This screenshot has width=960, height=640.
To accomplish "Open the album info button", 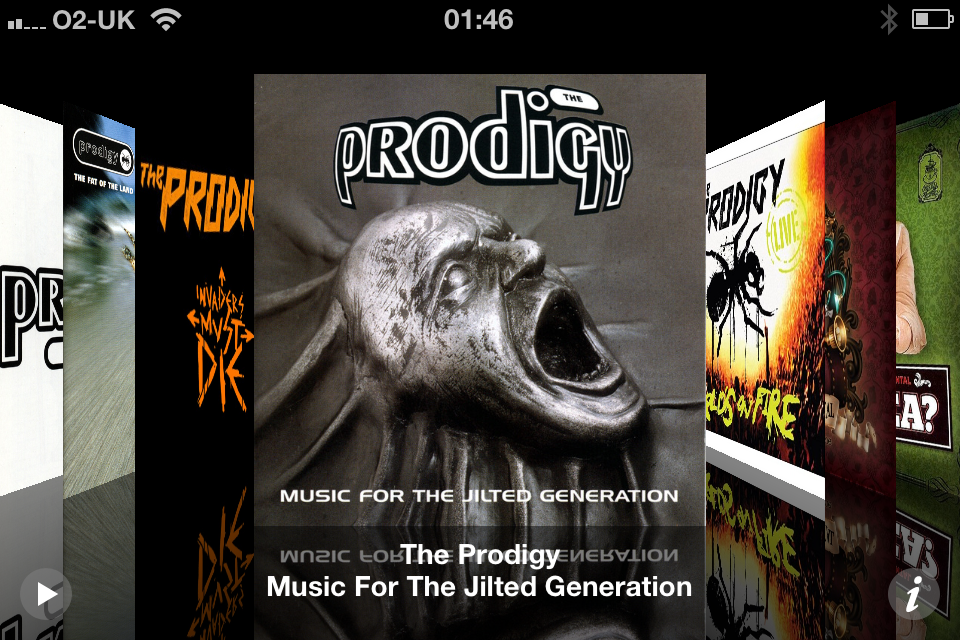I will point(913,595).
